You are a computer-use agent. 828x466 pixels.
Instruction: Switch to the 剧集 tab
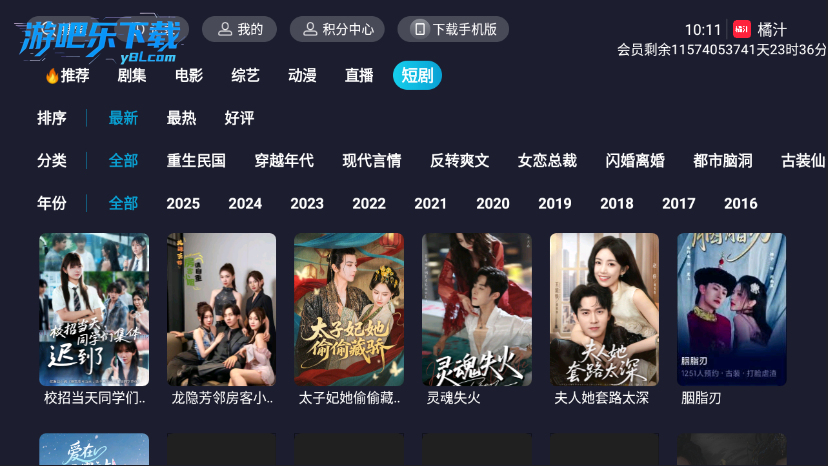(x=132, y=75)
